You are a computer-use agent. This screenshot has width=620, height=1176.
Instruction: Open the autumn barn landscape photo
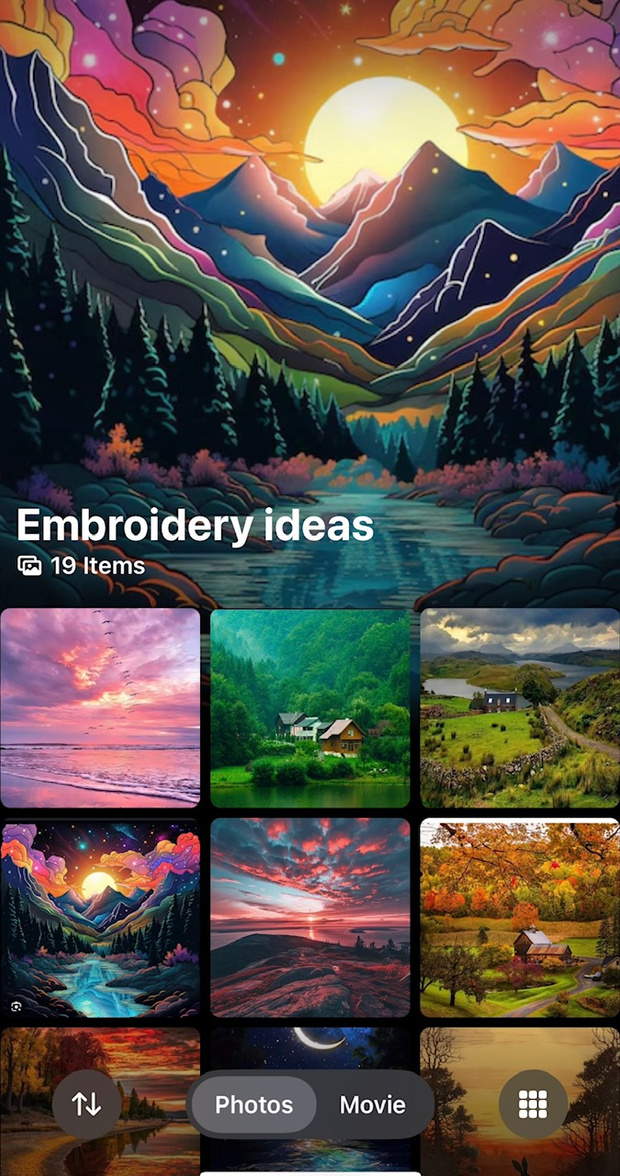[520, 917]
